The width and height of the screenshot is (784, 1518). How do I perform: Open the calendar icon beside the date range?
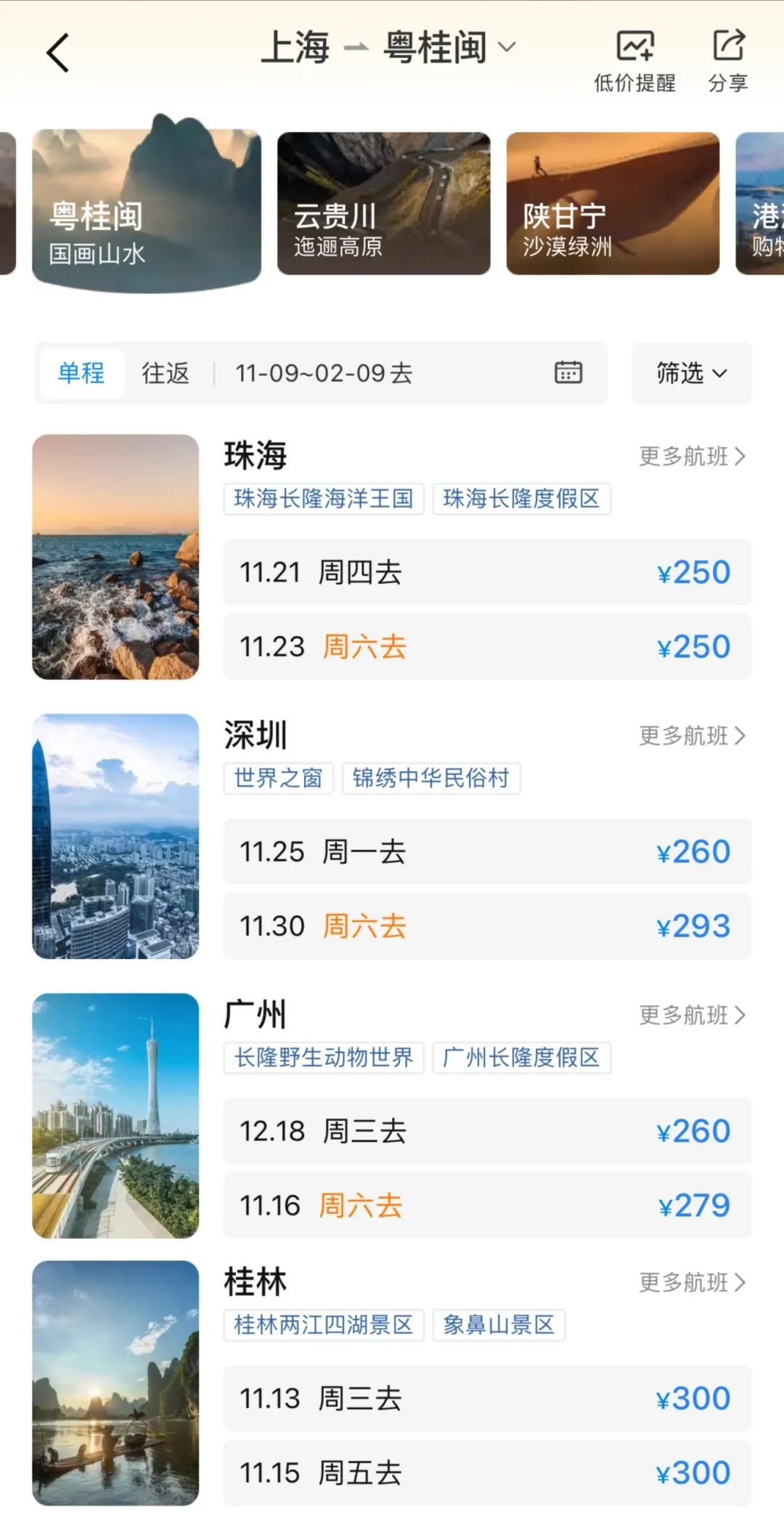point(569,372)
